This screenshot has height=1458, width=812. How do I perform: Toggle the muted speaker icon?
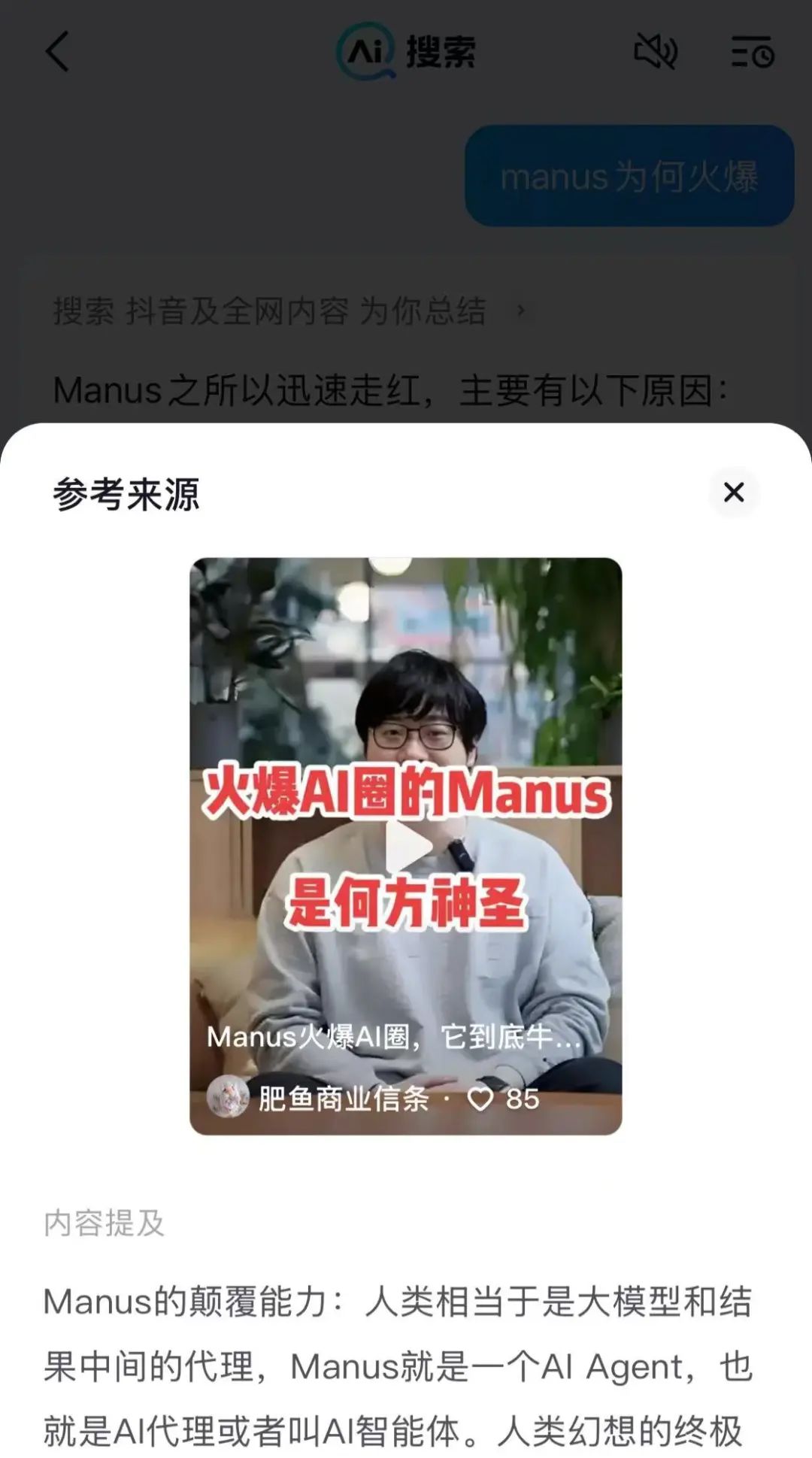(656, 52)
